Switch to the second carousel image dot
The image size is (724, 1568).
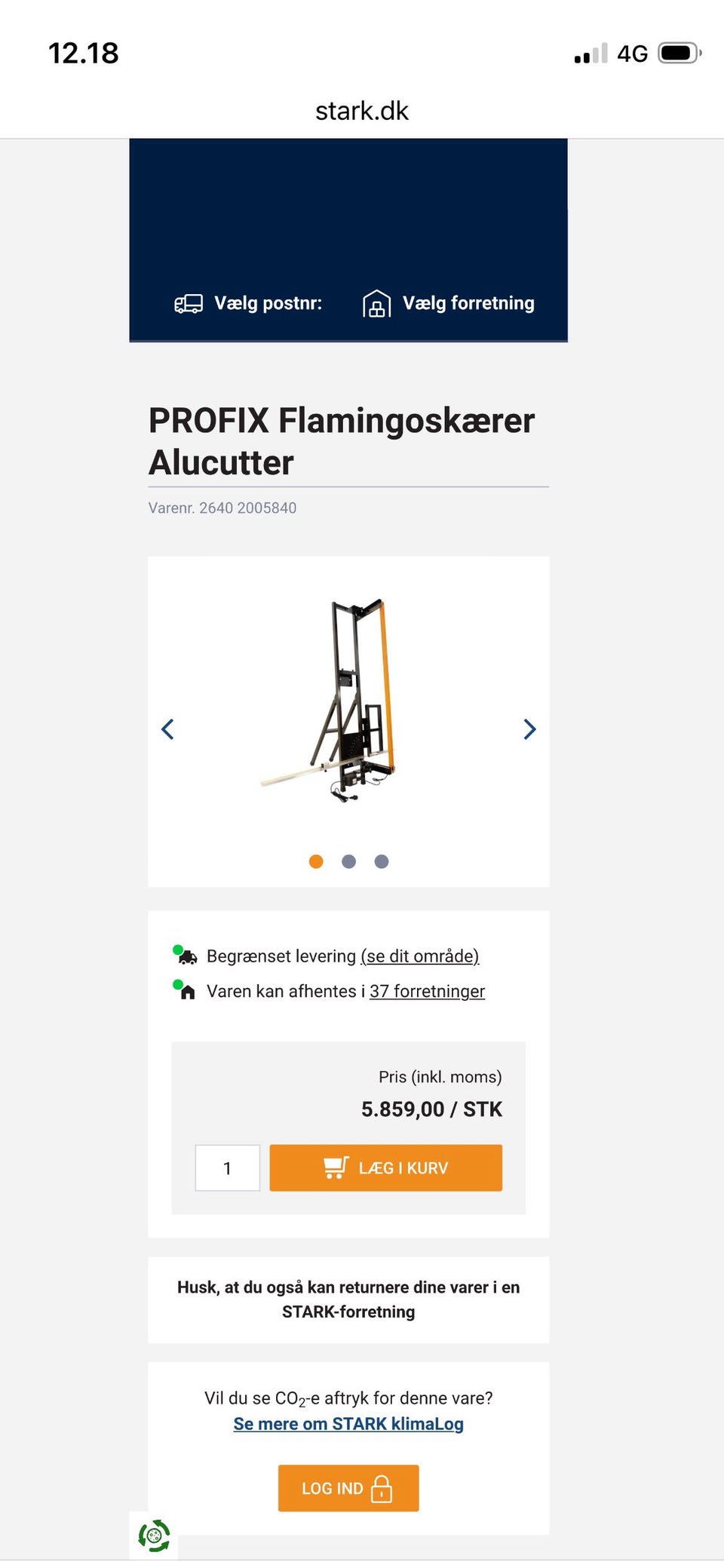348,861
